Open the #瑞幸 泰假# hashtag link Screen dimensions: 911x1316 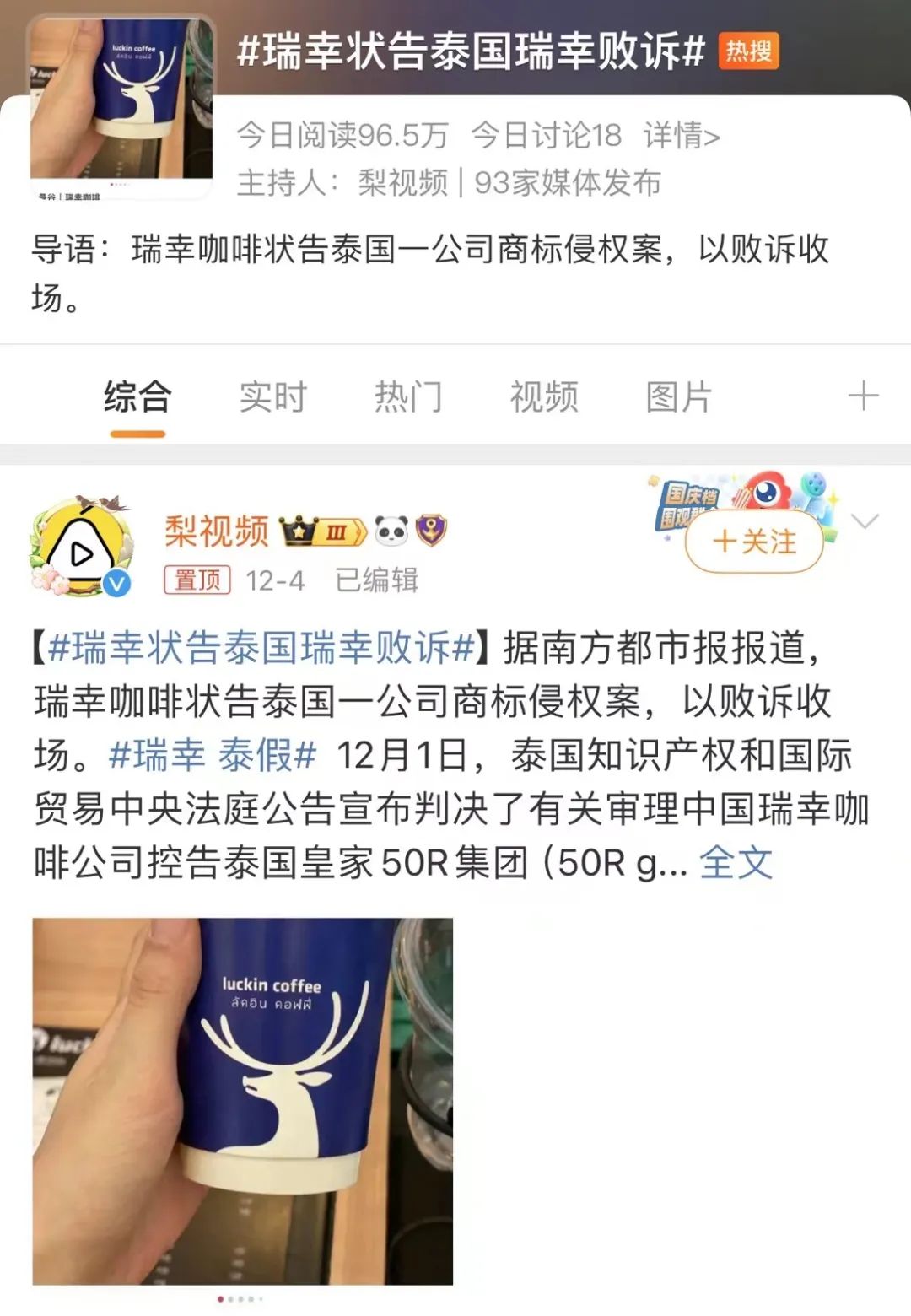pyautogui.click(x=212, y=755)
